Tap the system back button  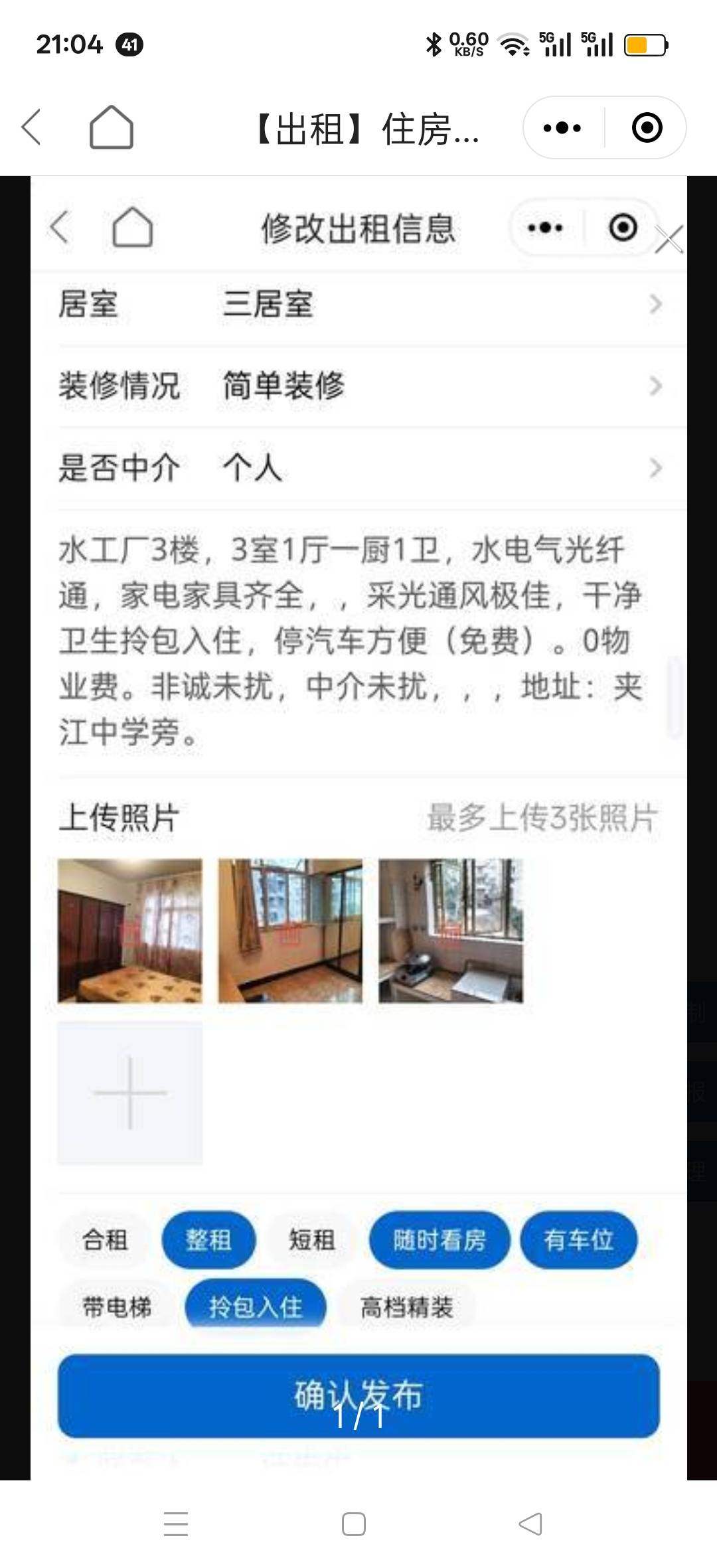coord(530,1524)
